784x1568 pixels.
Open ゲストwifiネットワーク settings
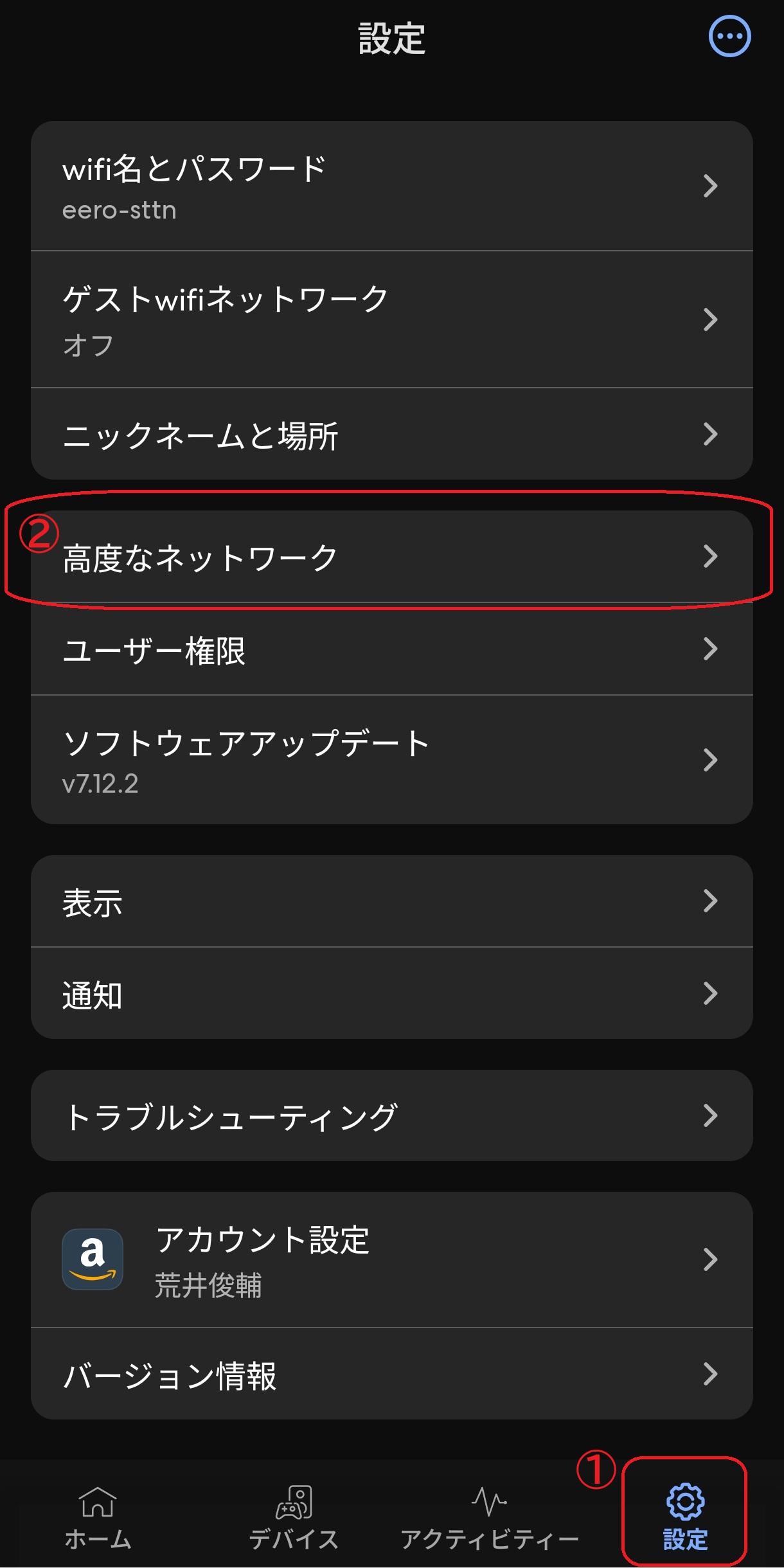(391, 320)
